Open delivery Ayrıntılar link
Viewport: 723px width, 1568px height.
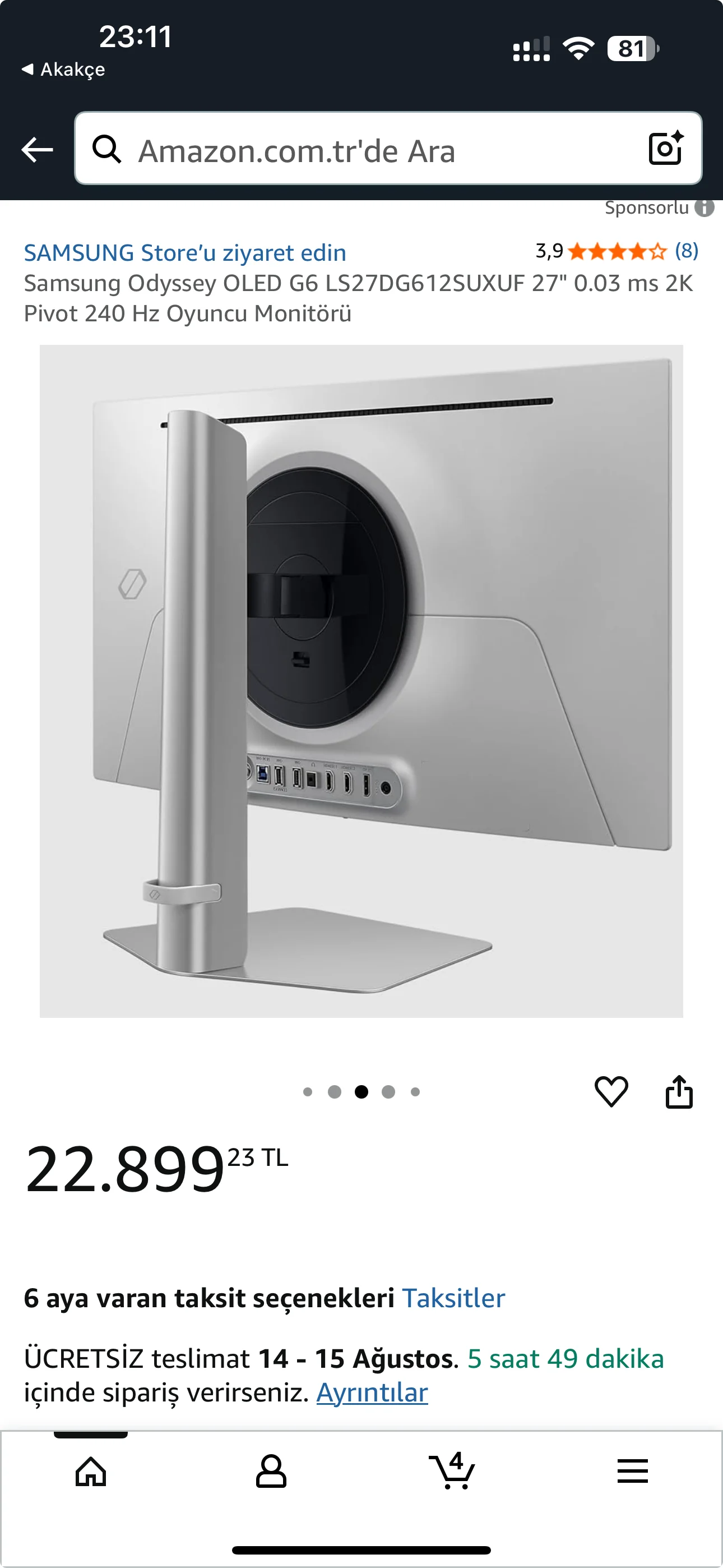[x=372, y=1392]
